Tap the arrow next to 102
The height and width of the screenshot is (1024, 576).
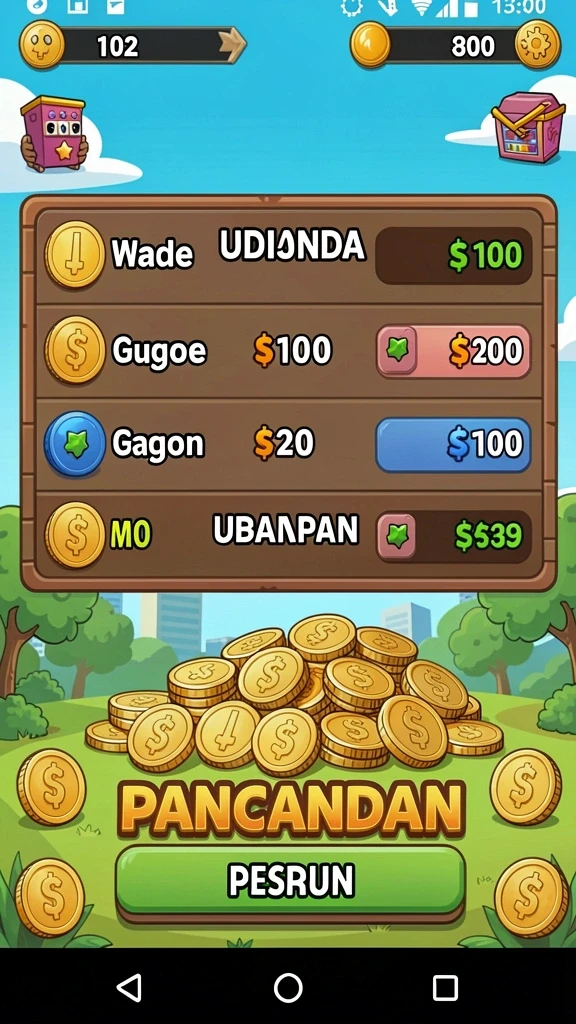(232, 45)
